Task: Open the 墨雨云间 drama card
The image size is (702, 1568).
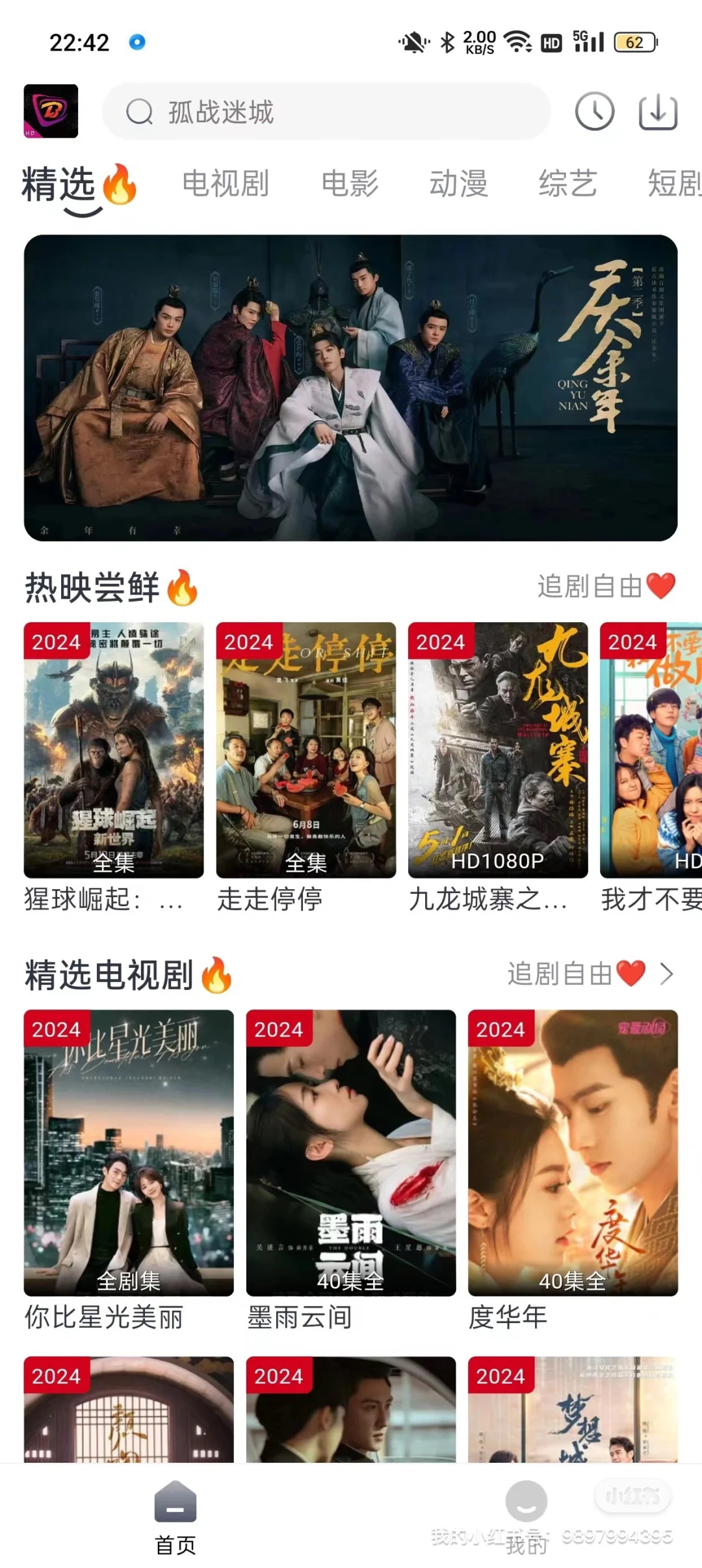Action: pos(351,1152)
